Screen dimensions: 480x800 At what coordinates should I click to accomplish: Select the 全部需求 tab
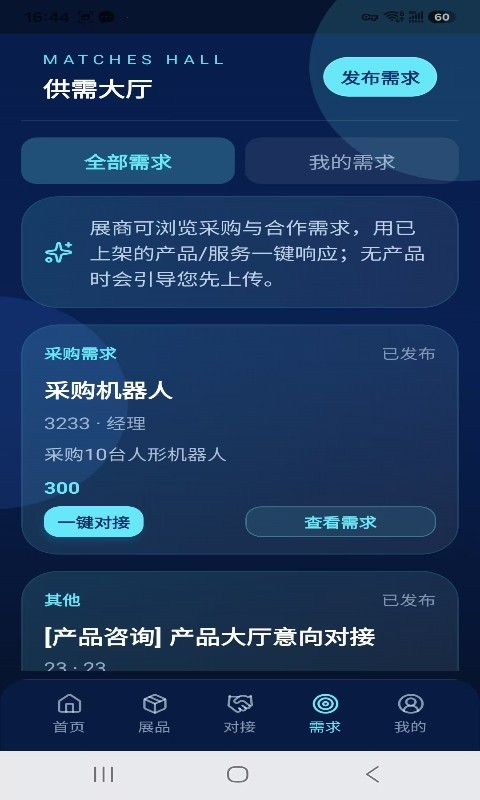click(128, 161)
